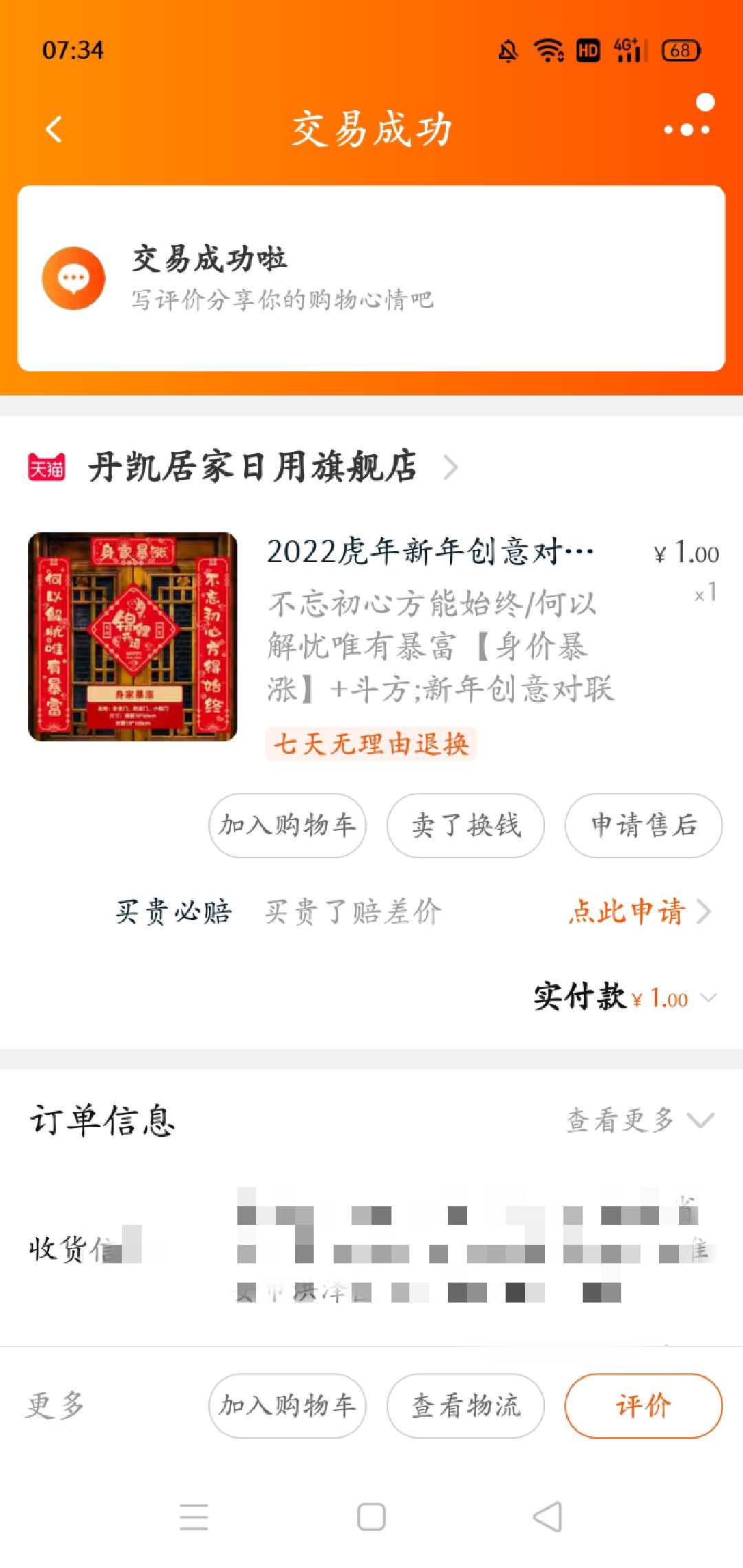Tap 申请售后 for after-sales service
743x1568 pixels.
(x=644, y=825)
